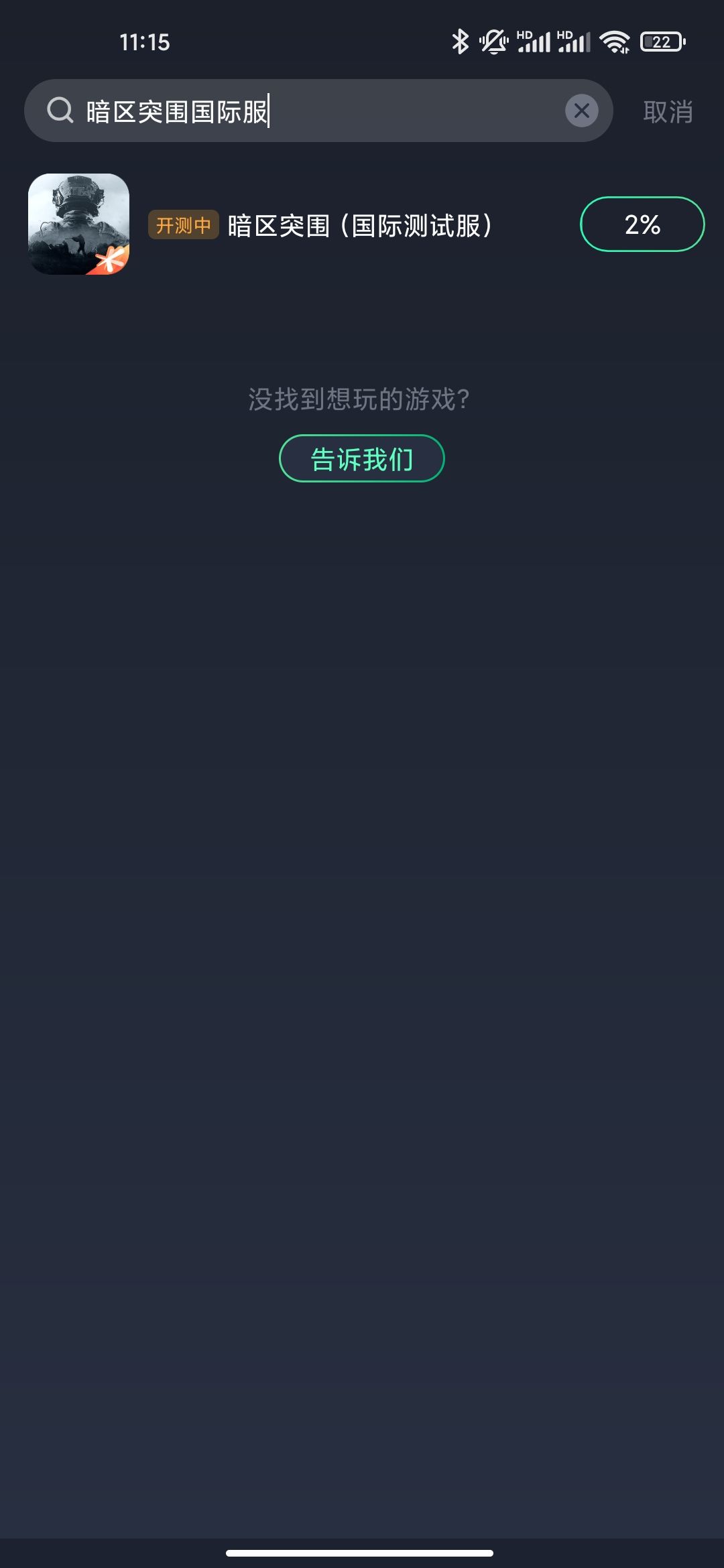724x1568 pixels.
Task: Tap the battery indicator showing 22
Action: (x=663, y=40)
